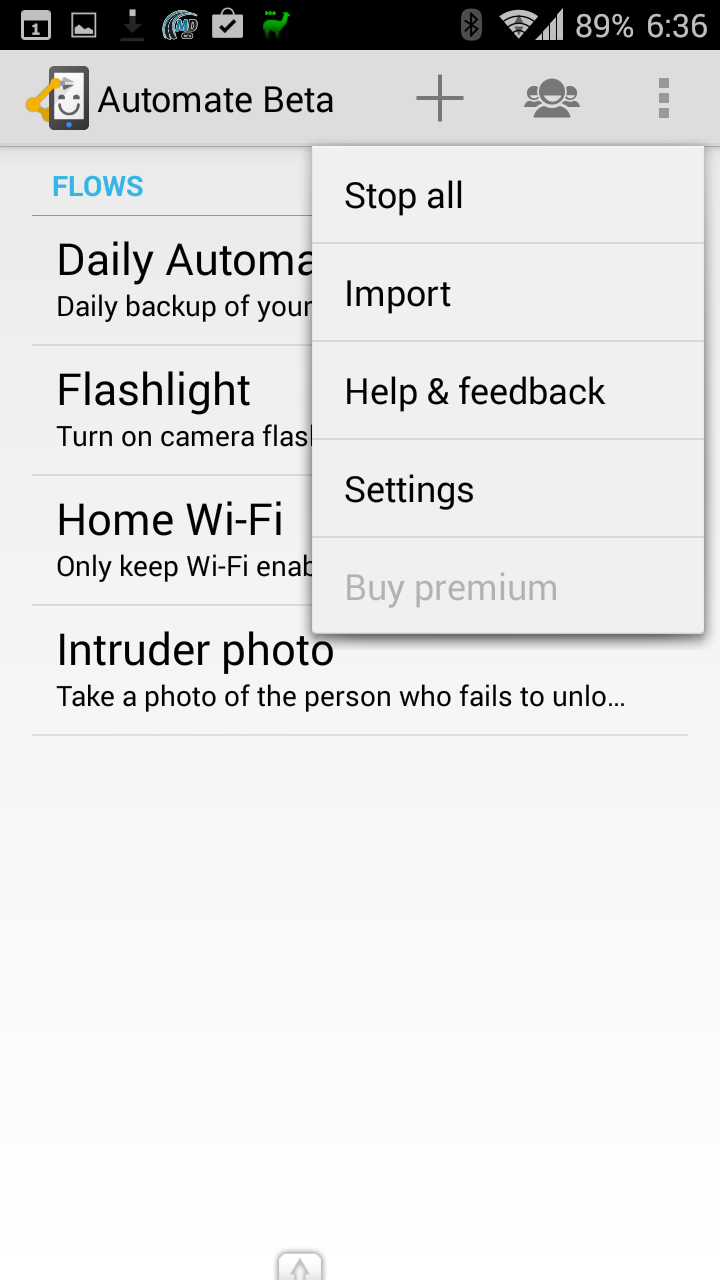Open the Intruder photo flow
This screenshot has width=720, height=1280.
(x=360, y=670)
